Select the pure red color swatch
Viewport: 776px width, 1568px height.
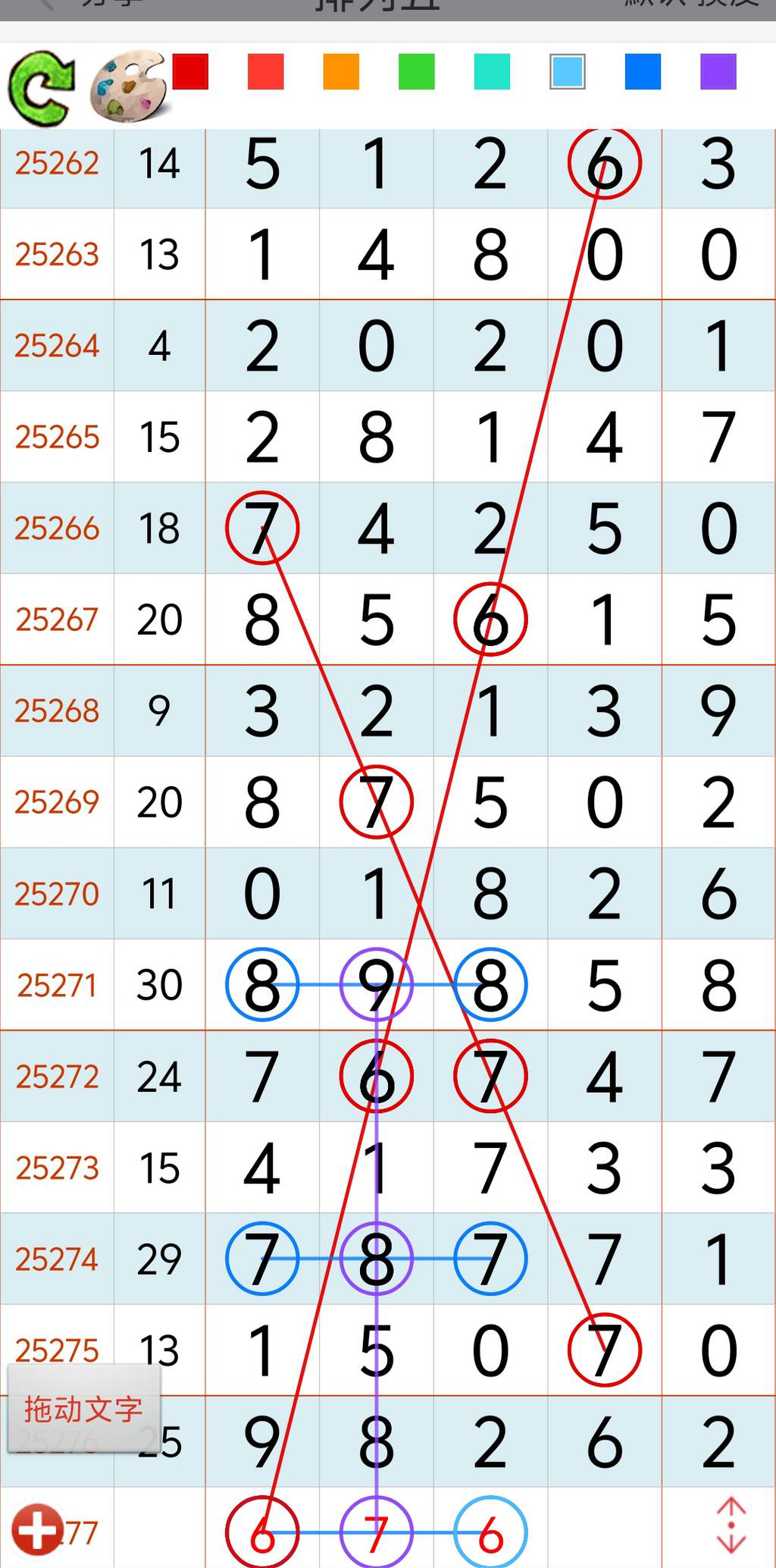[191, 72]
